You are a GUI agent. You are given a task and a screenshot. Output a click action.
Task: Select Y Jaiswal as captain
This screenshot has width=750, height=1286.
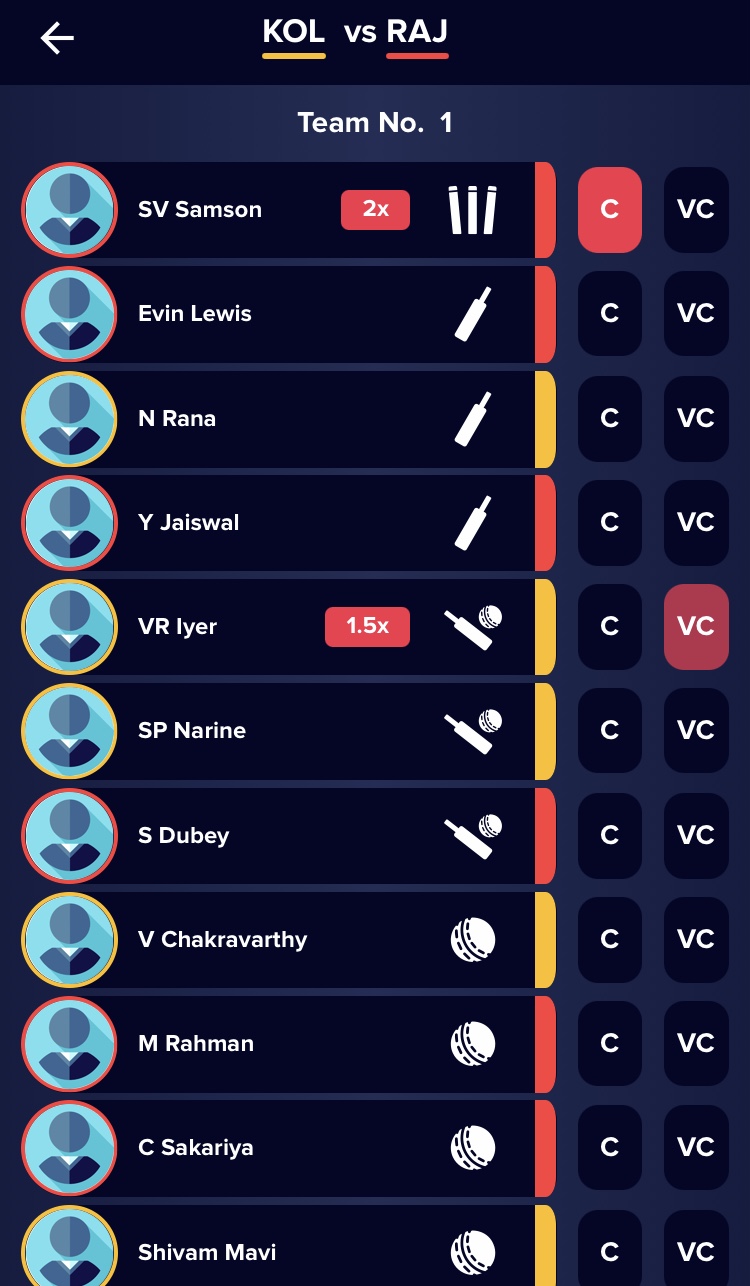click(609, 522)
